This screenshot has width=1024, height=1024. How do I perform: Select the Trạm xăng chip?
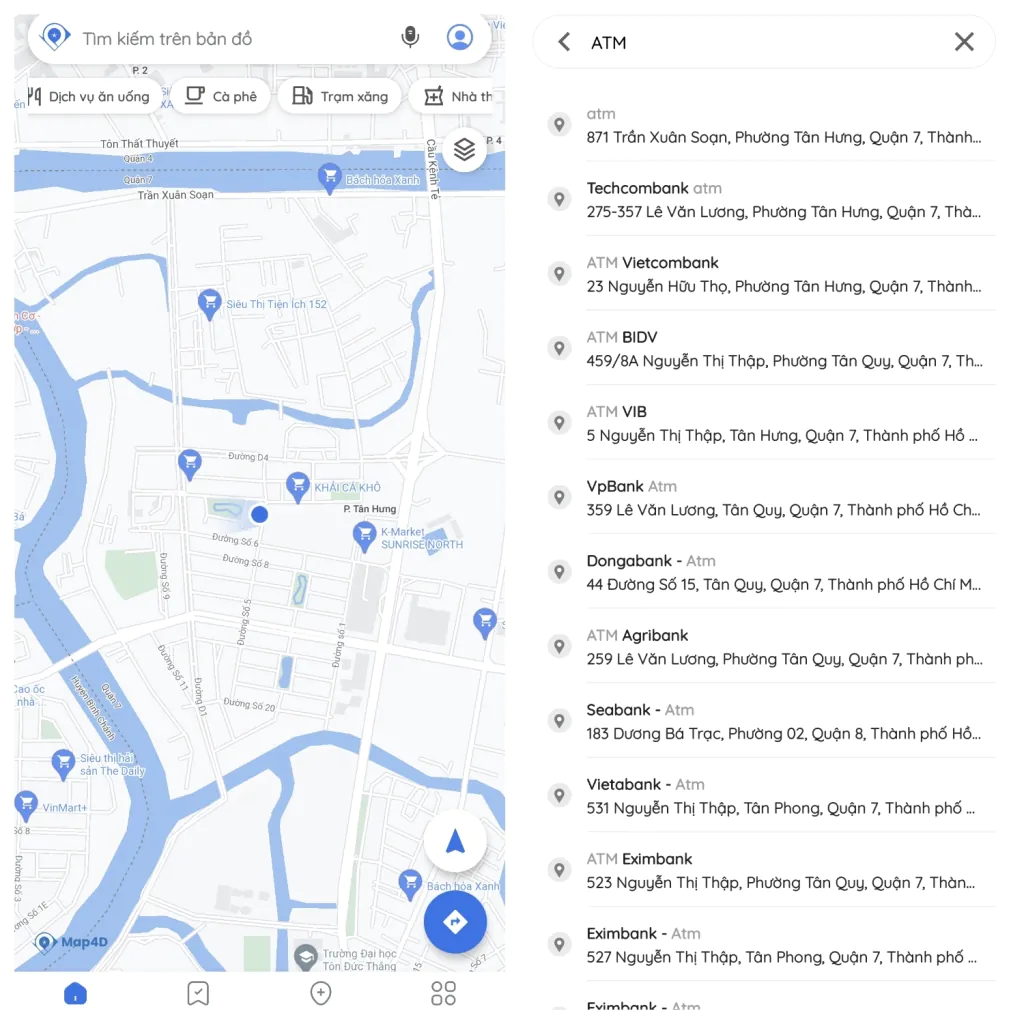(340, 97)
